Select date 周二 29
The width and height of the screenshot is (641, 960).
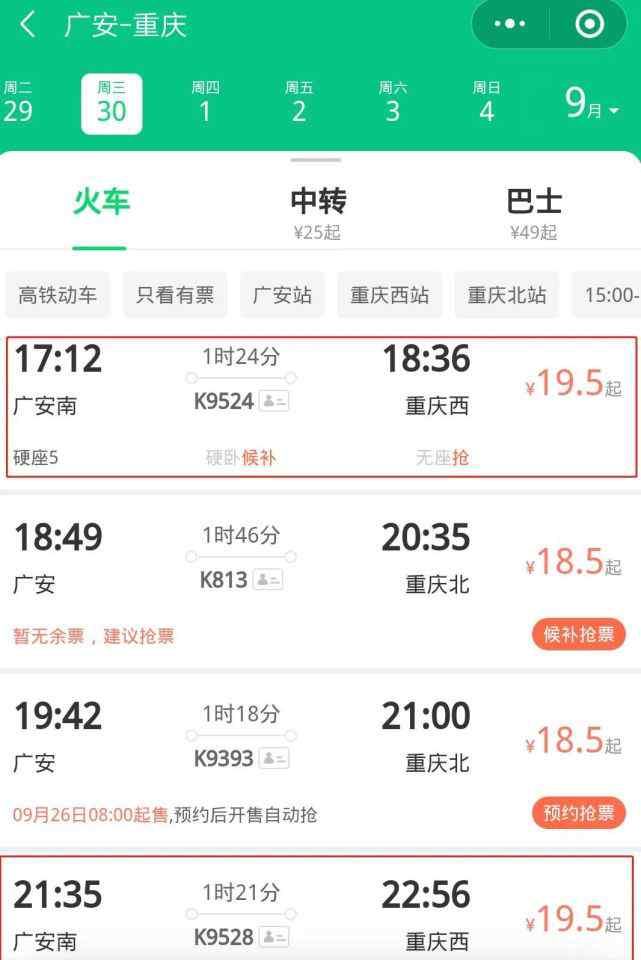click(18, 103)
